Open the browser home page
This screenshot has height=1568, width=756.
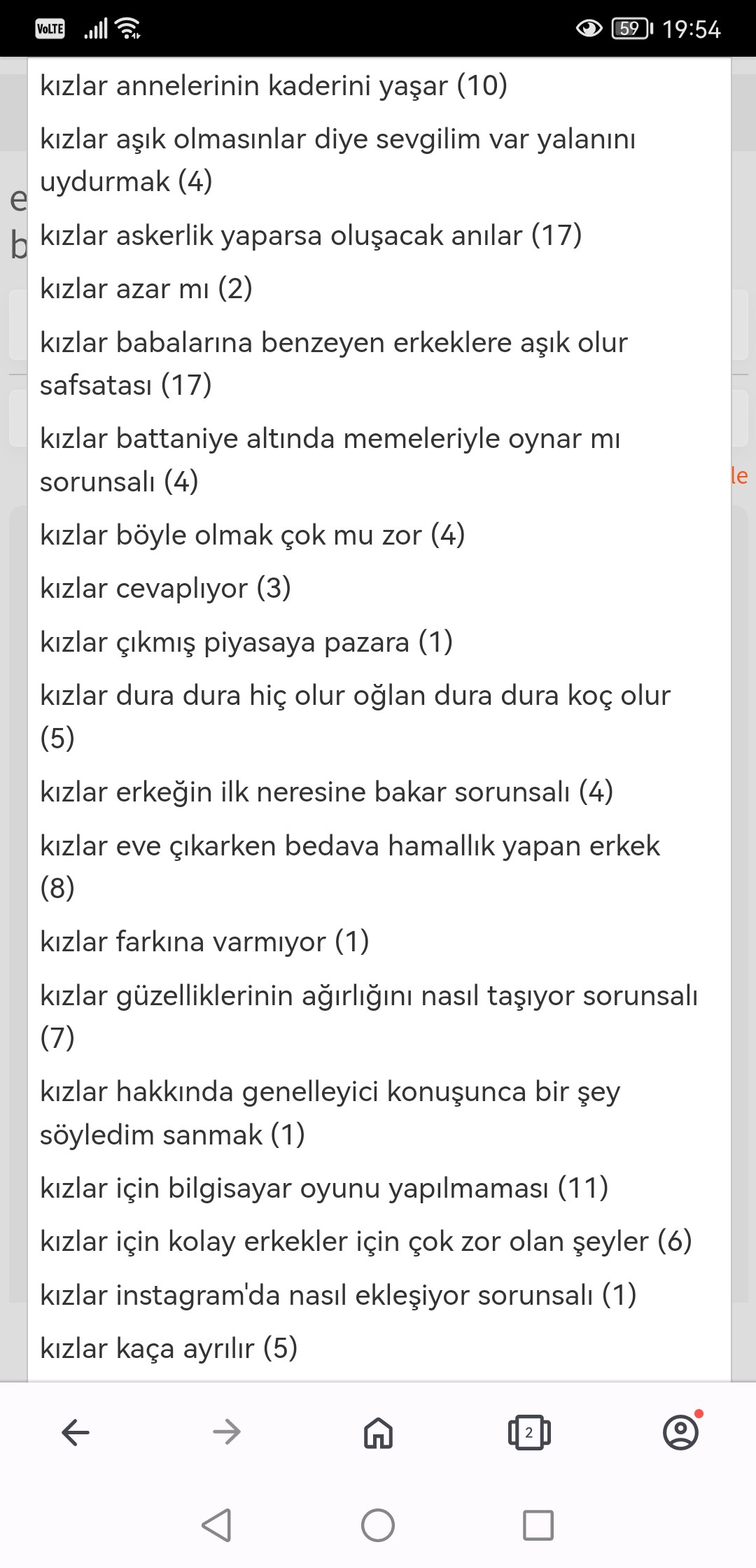coord(378,1433)
